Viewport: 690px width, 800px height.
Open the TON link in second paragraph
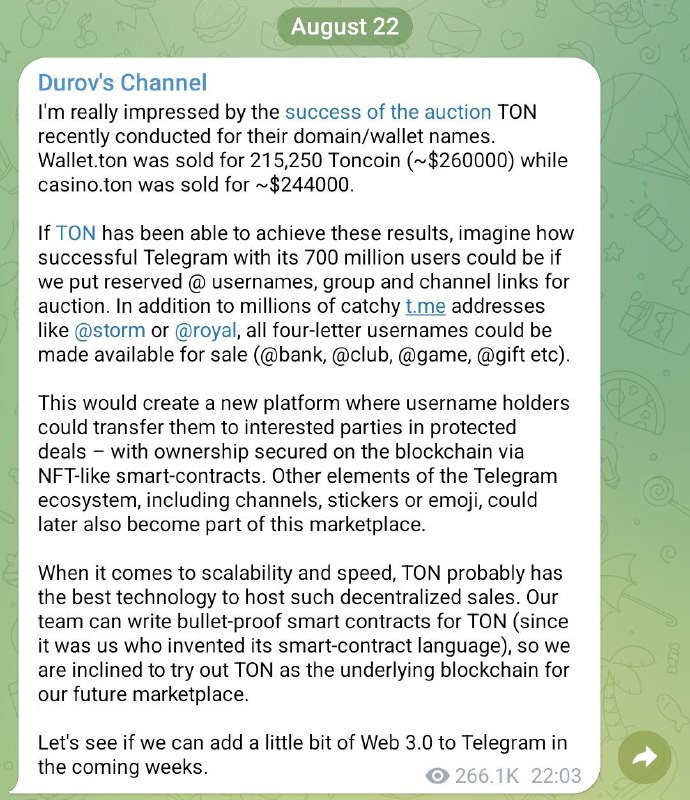pos(76,235)
